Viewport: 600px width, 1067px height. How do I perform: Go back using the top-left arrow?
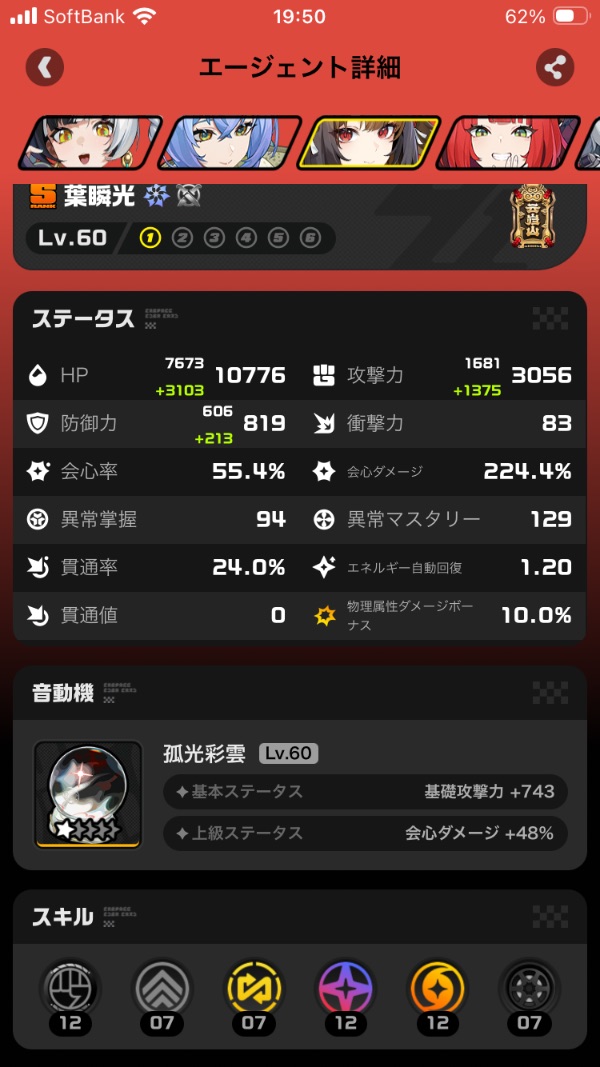click(44, 68)
